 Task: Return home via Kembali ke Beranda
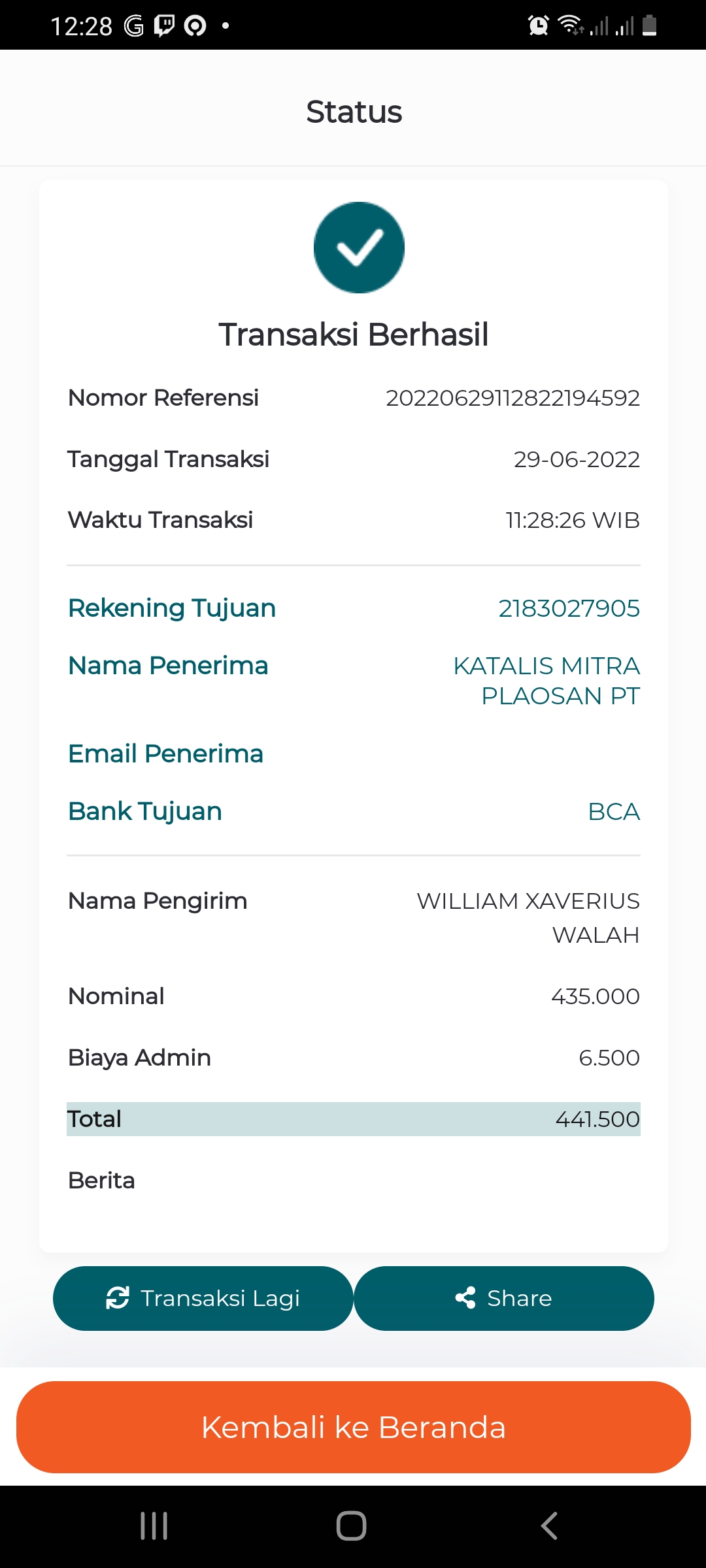[354, 1427]
